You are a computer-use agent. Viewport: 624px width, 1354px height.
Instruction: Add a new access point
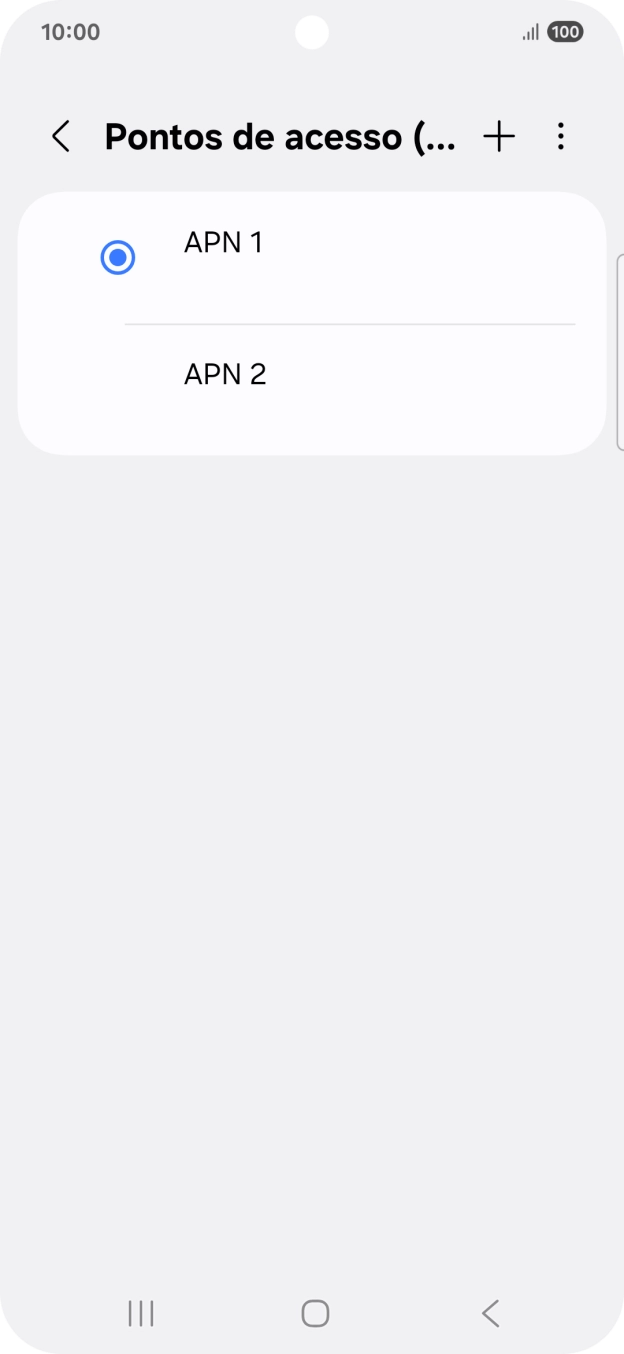499,137
